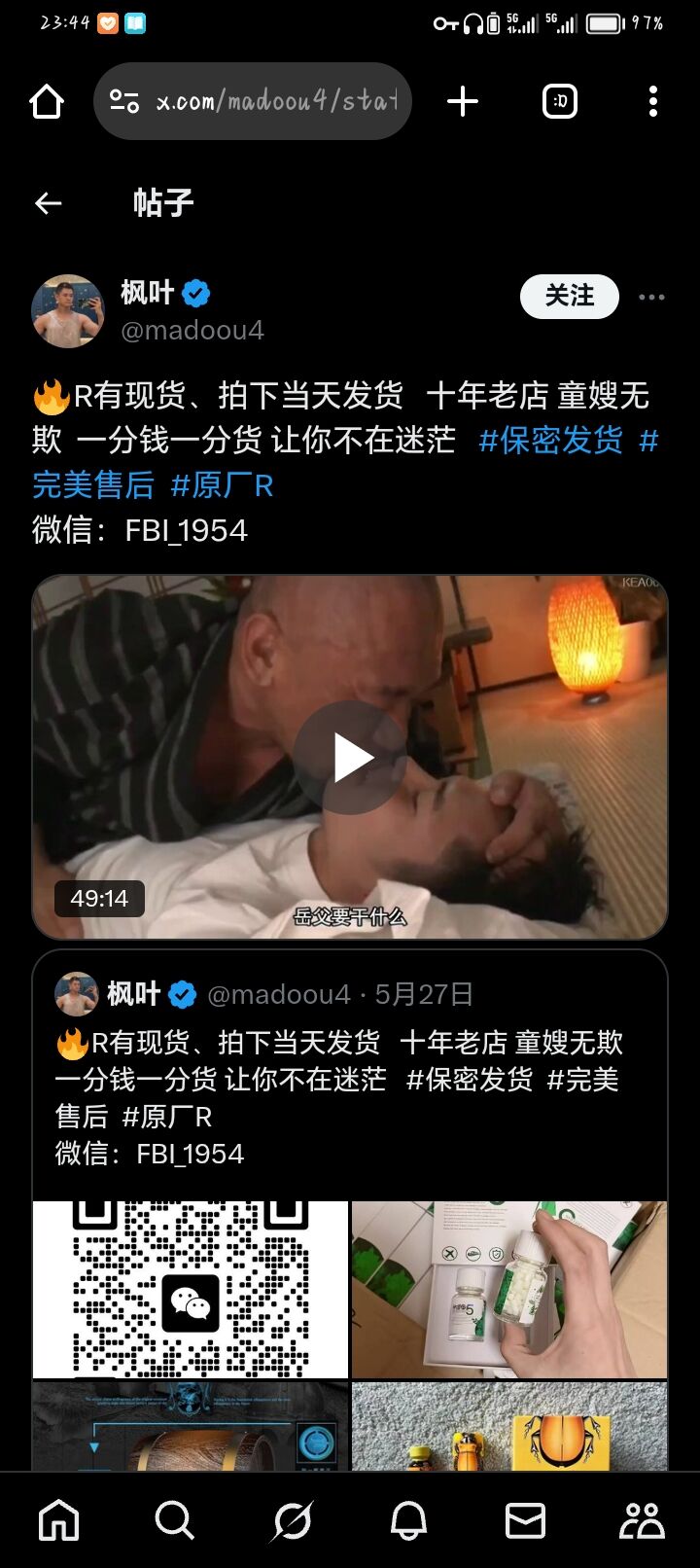This screenshot has height=1568, width=700.
Task: Open the Grok tab
Action: pos(292,1519)
